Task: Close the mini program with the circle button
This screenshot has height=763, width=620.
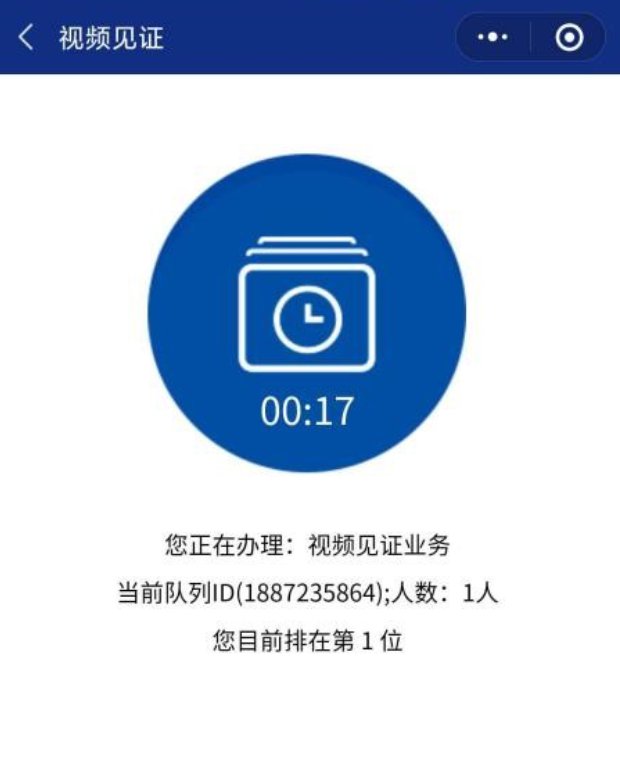Action: click(x=569, y=38)
